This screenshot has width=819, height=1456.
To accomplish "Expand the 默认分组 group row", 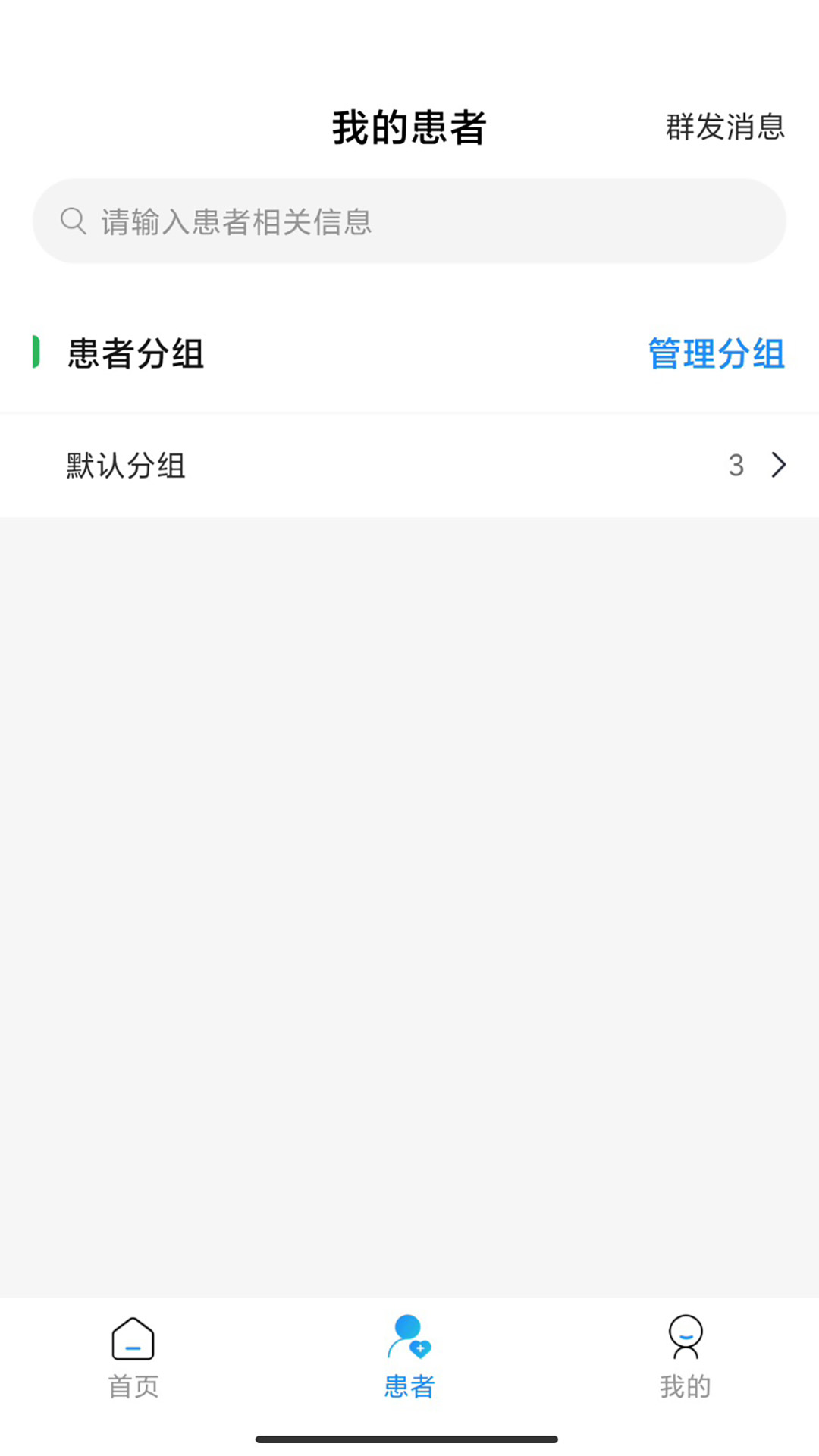I will pos(409,466).
